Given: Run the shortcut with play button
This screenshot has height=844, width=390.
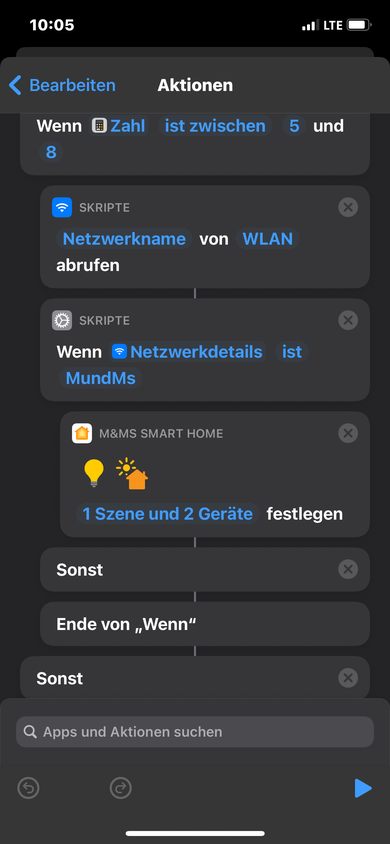Looking at the screenshot, I should 363,788.
